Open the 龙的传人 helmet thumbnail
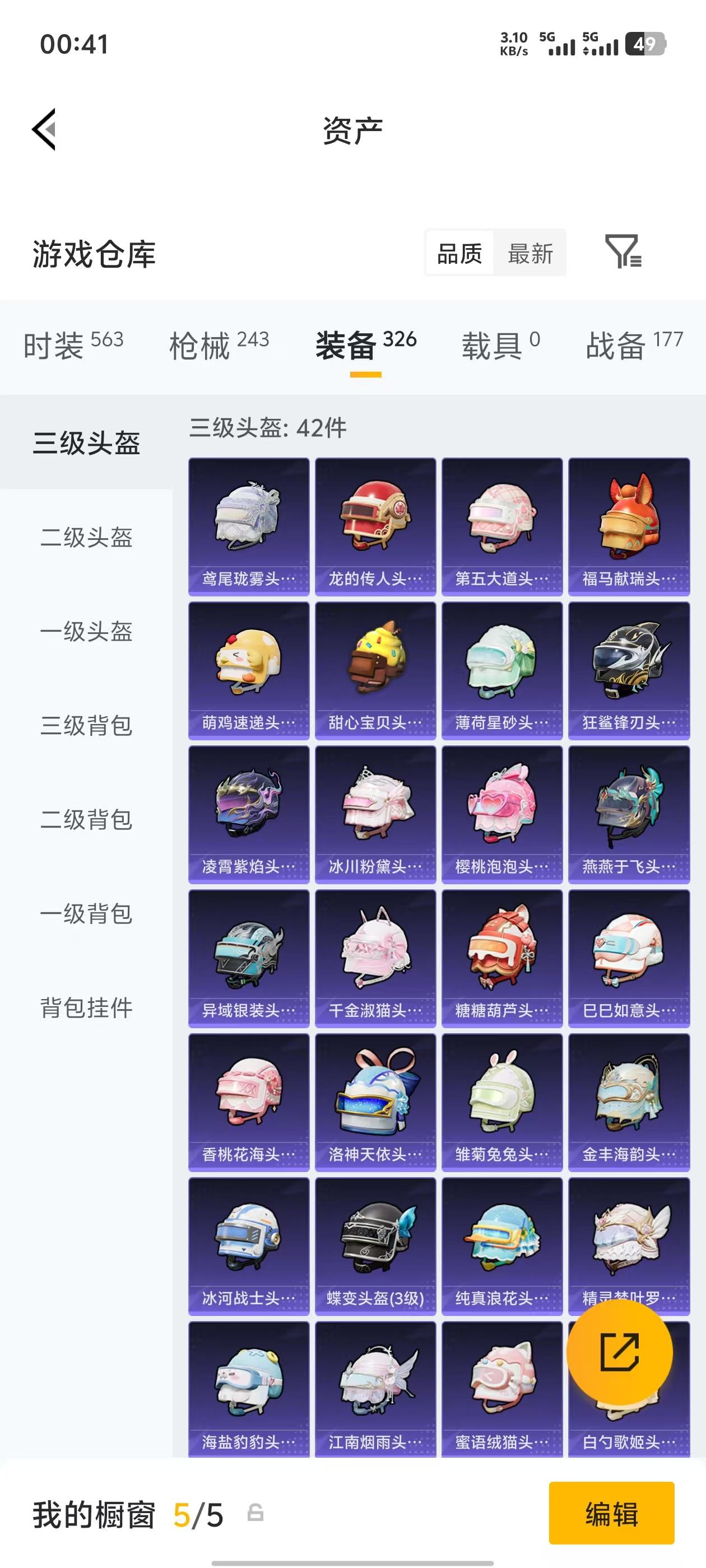 pos(374,524)
